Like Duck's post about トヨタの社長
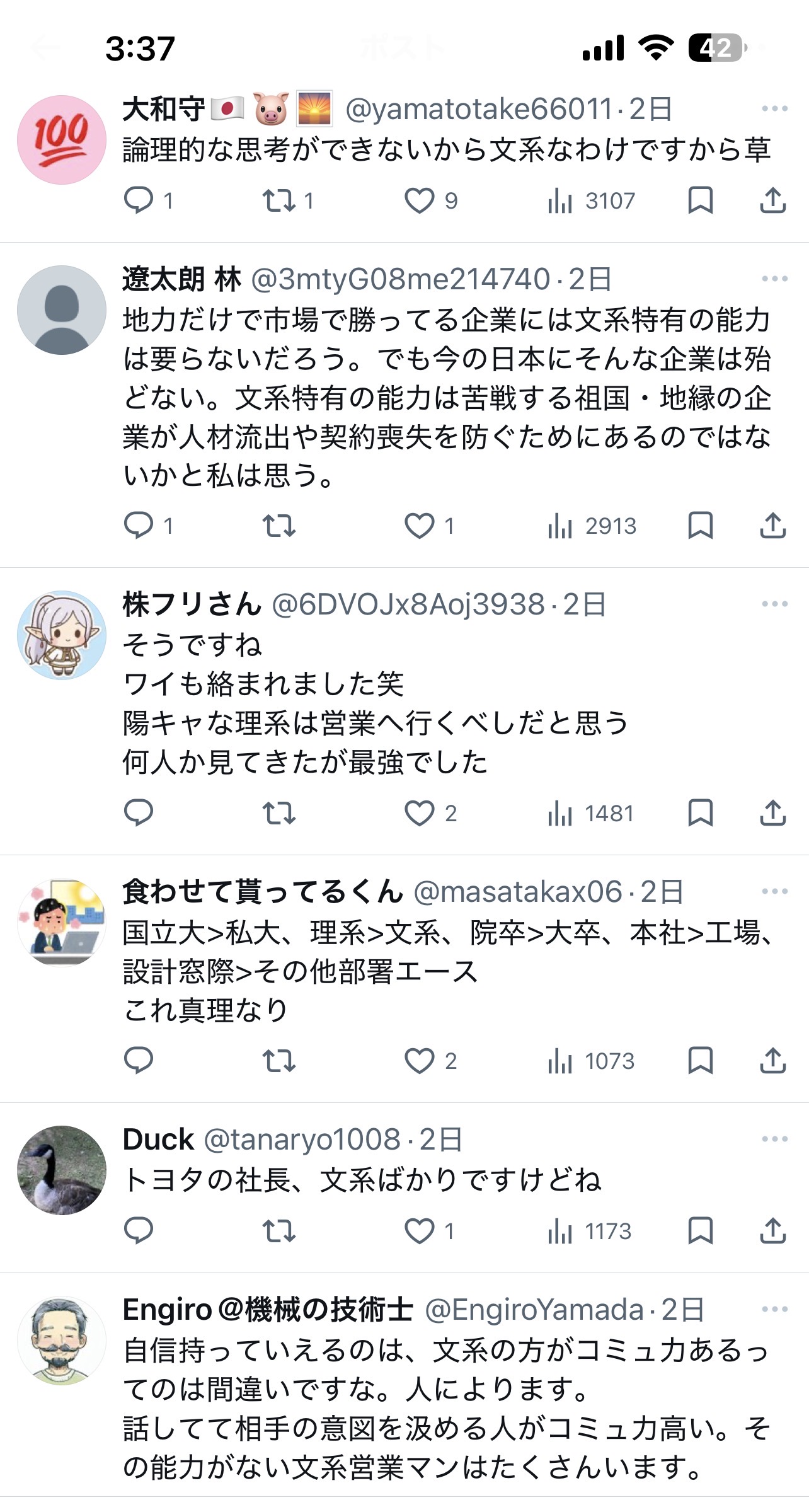The image size is (809, 1512). 419,1231
